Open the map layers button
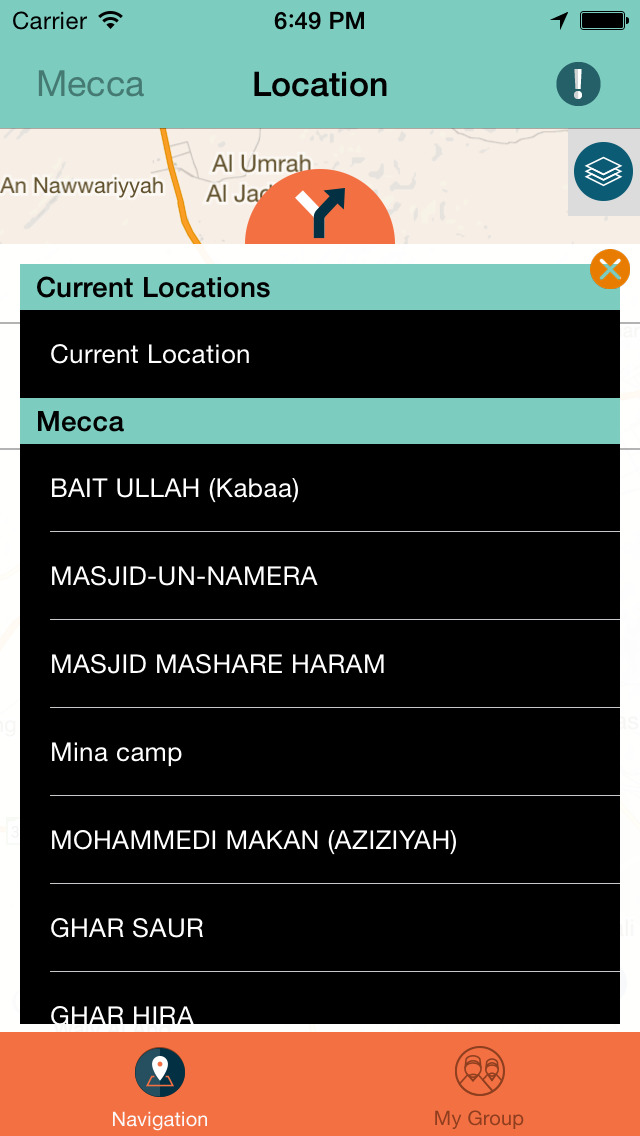Viewport: 640px width, 1136px height. pyautogui.click(x=603, y=172)
